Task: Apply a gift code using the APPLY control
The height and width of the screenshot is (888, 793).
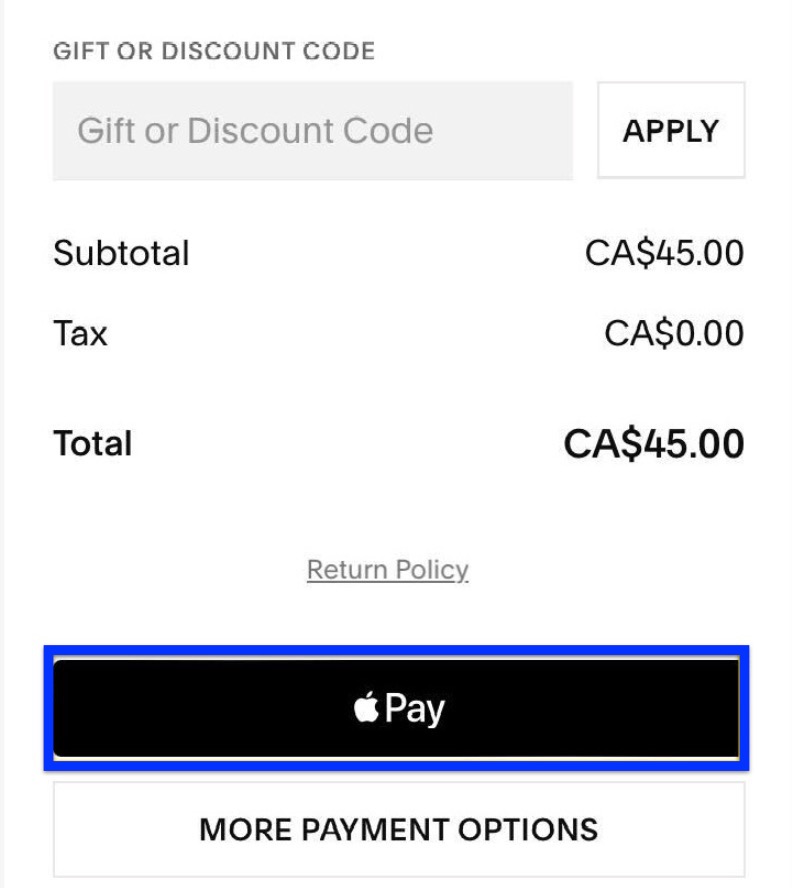Action: pos(672,129)
